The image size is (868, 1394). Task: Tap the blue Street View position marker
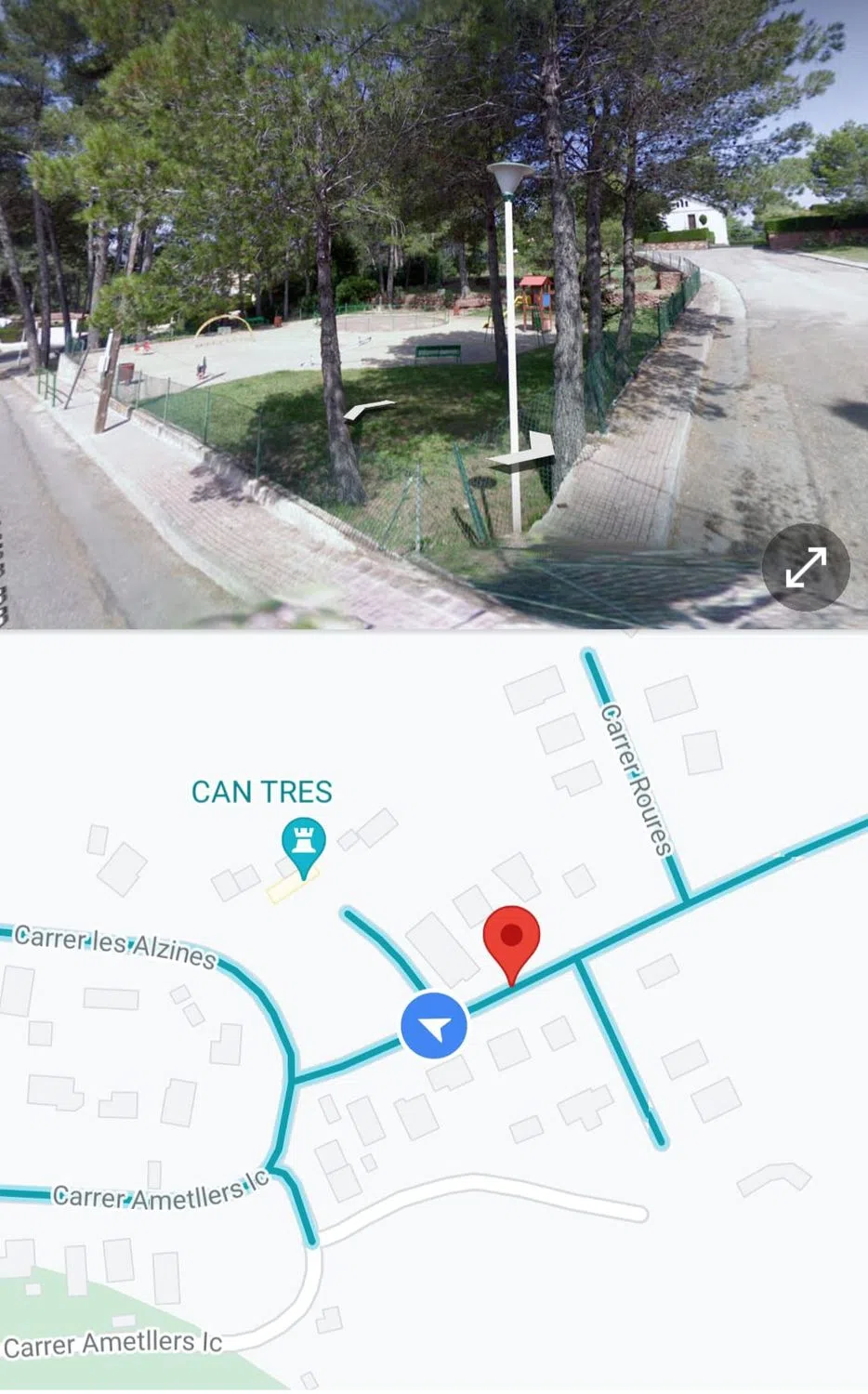pos(434,1025)
